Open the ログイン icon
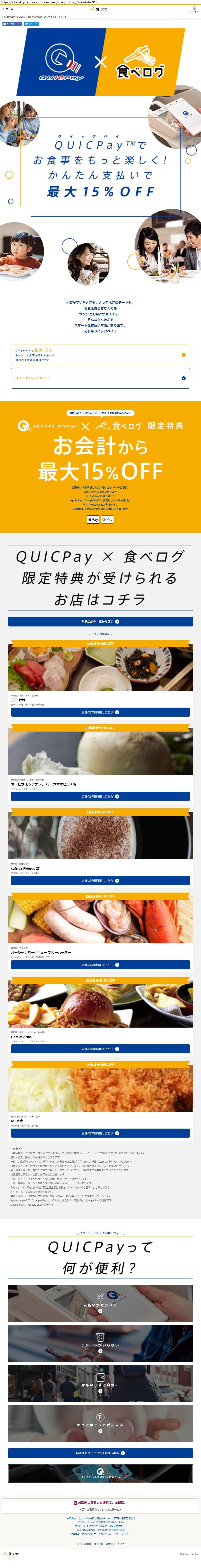 pyautogui.click(x=194, y=10)
